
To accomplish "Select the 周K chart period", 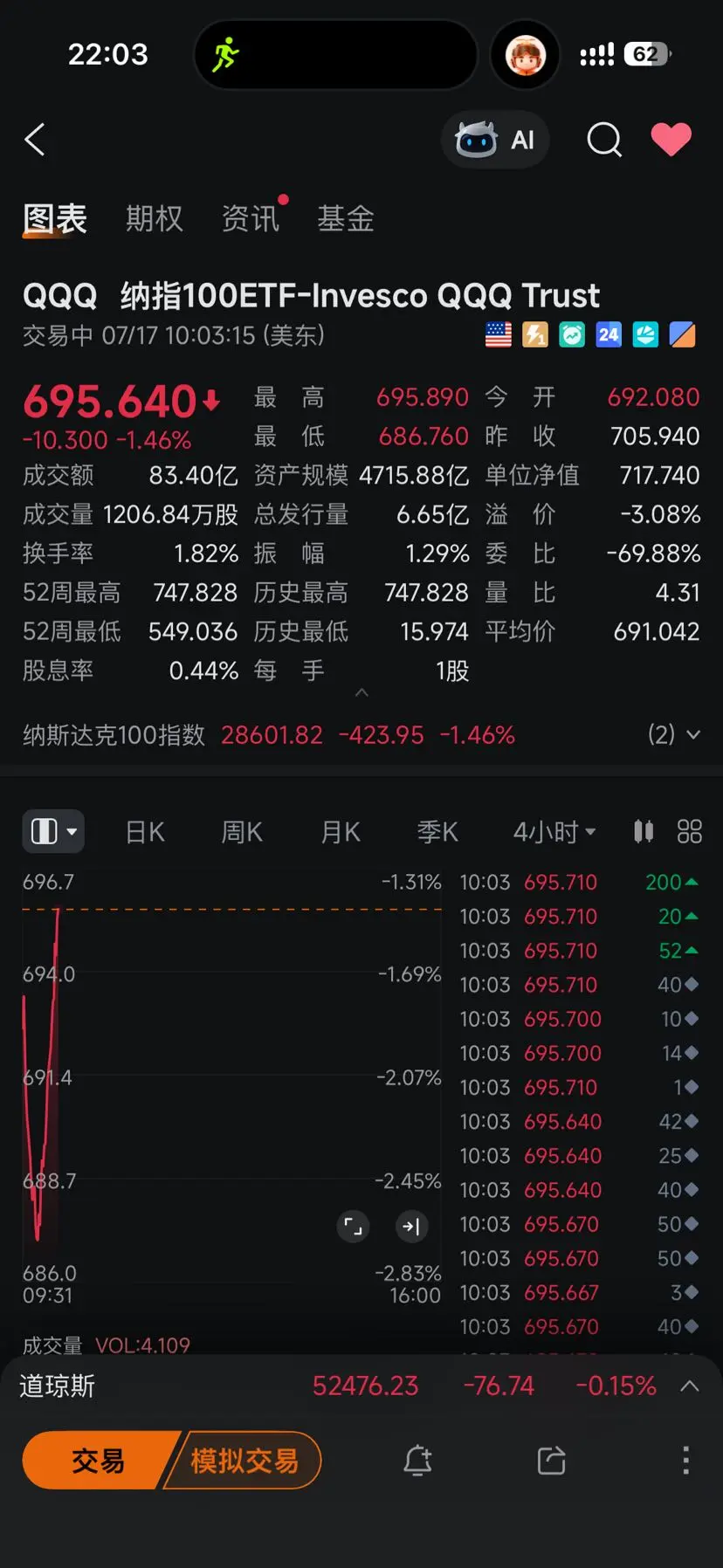I will point(242,832).
